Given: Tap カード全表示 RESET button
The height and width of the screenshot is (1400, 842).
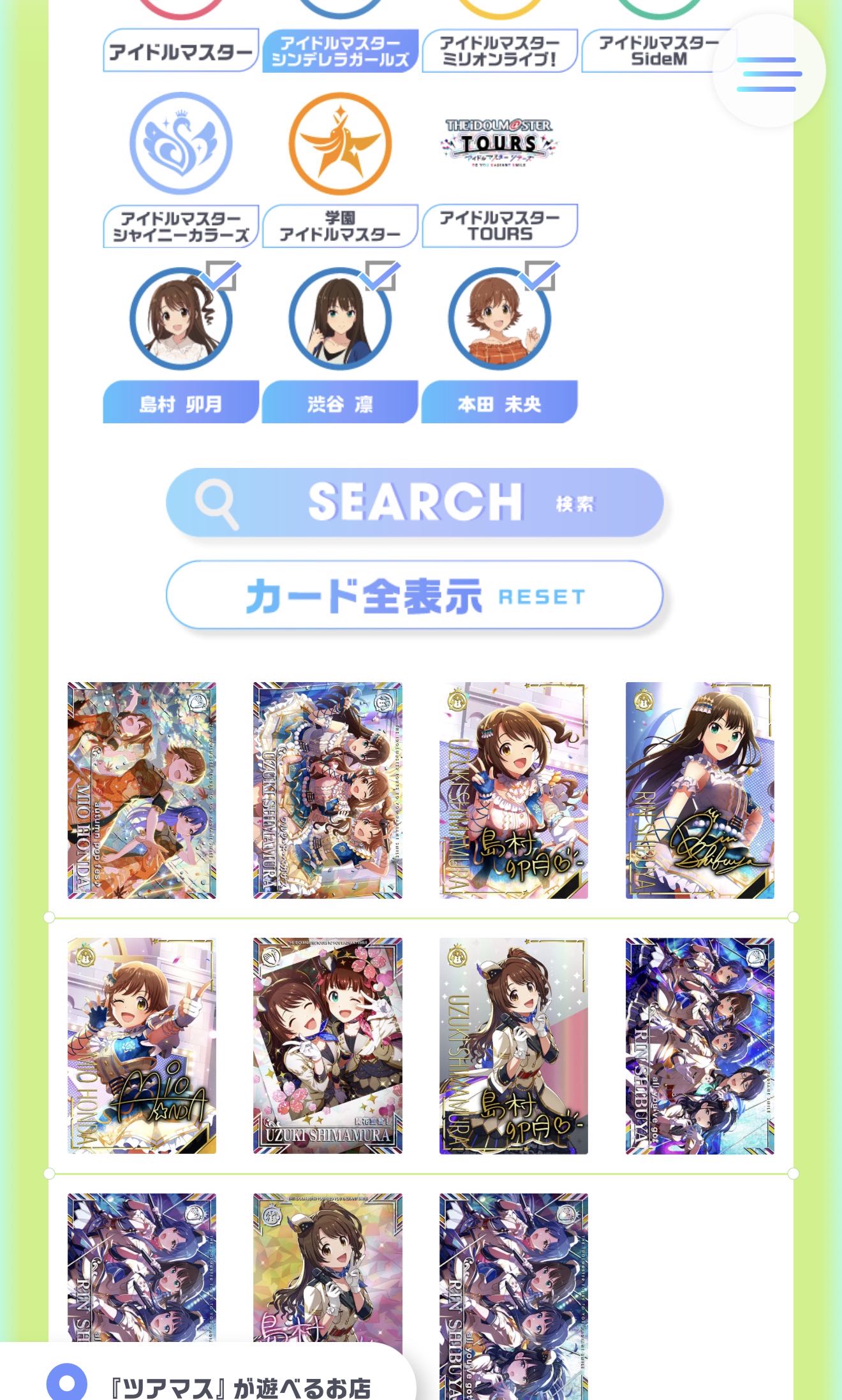Looking at the screenshot, I should (x=415, y=595).
